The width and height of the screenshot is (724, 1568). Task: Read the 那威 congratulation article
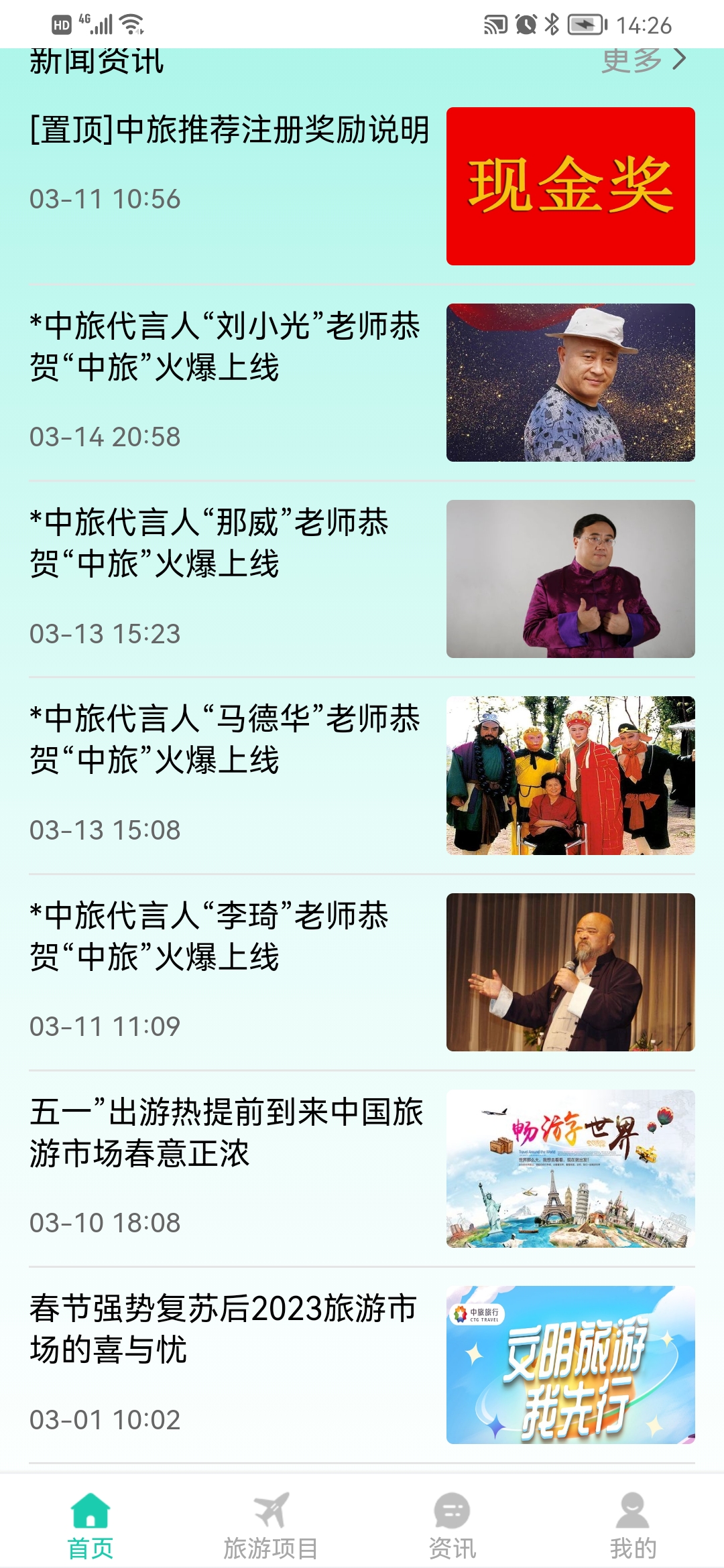(x=209, y=543)
